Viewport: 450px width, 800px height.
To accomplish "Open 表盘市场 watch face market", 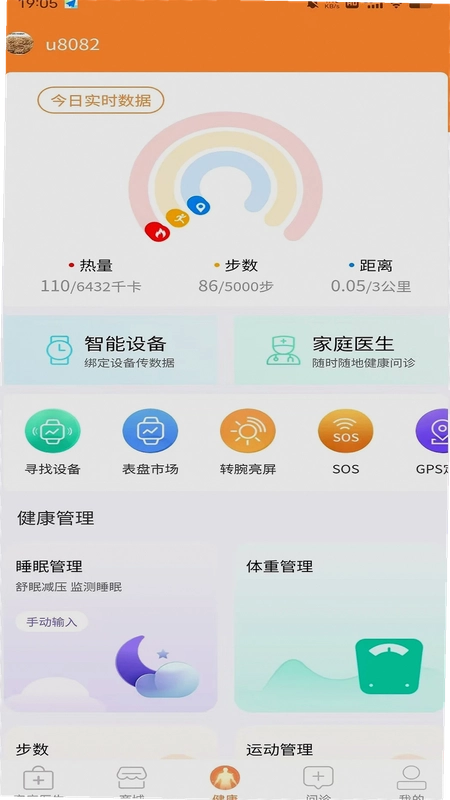I will 151,442.
